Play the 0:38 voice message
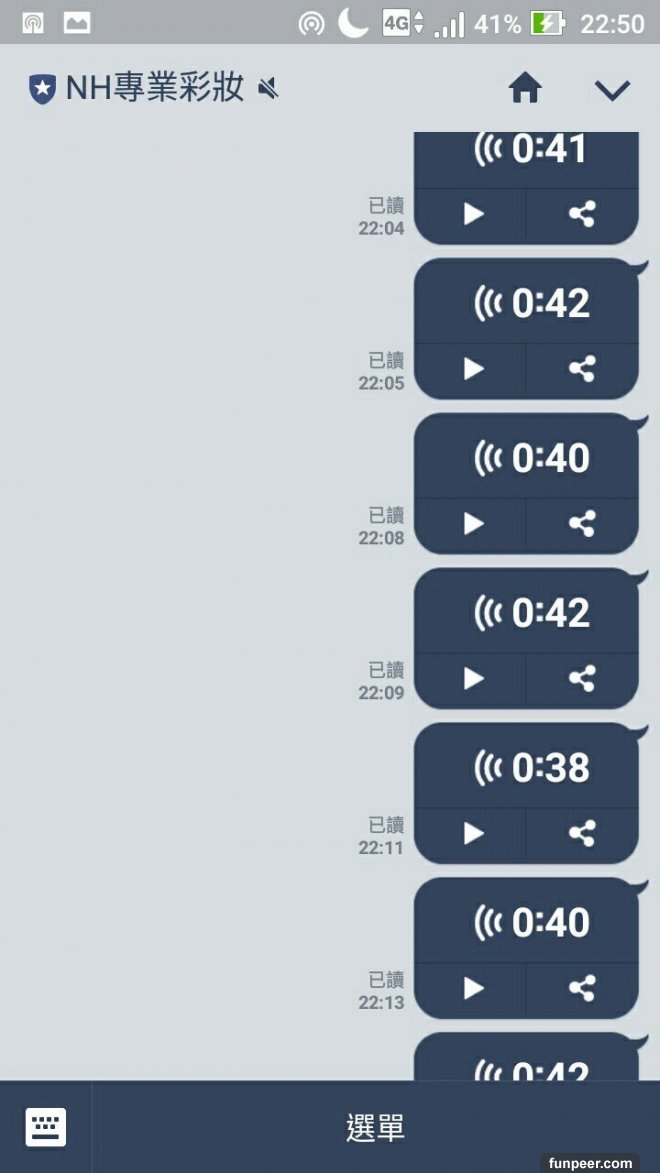 (473, 833)
